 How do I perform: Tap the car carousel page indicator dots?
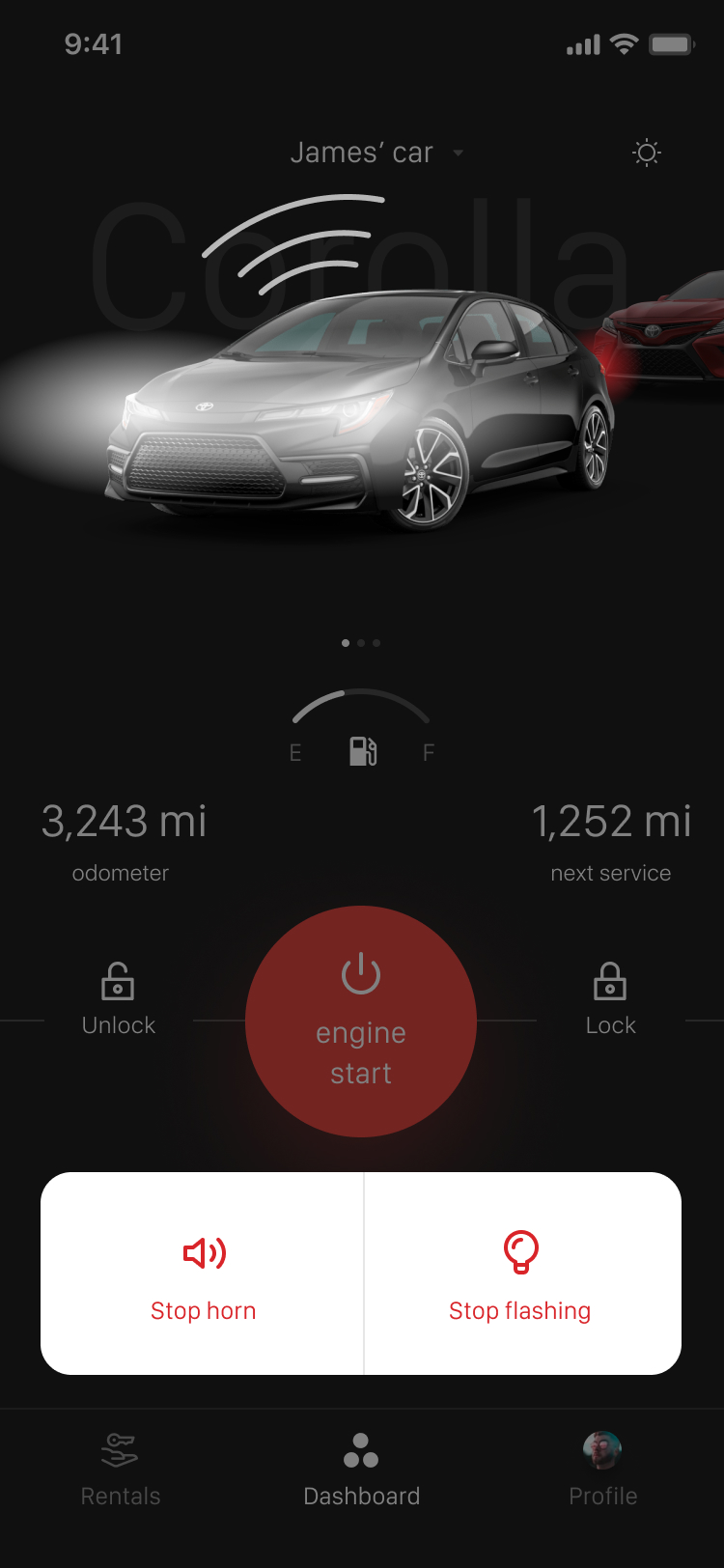(361, 643)
